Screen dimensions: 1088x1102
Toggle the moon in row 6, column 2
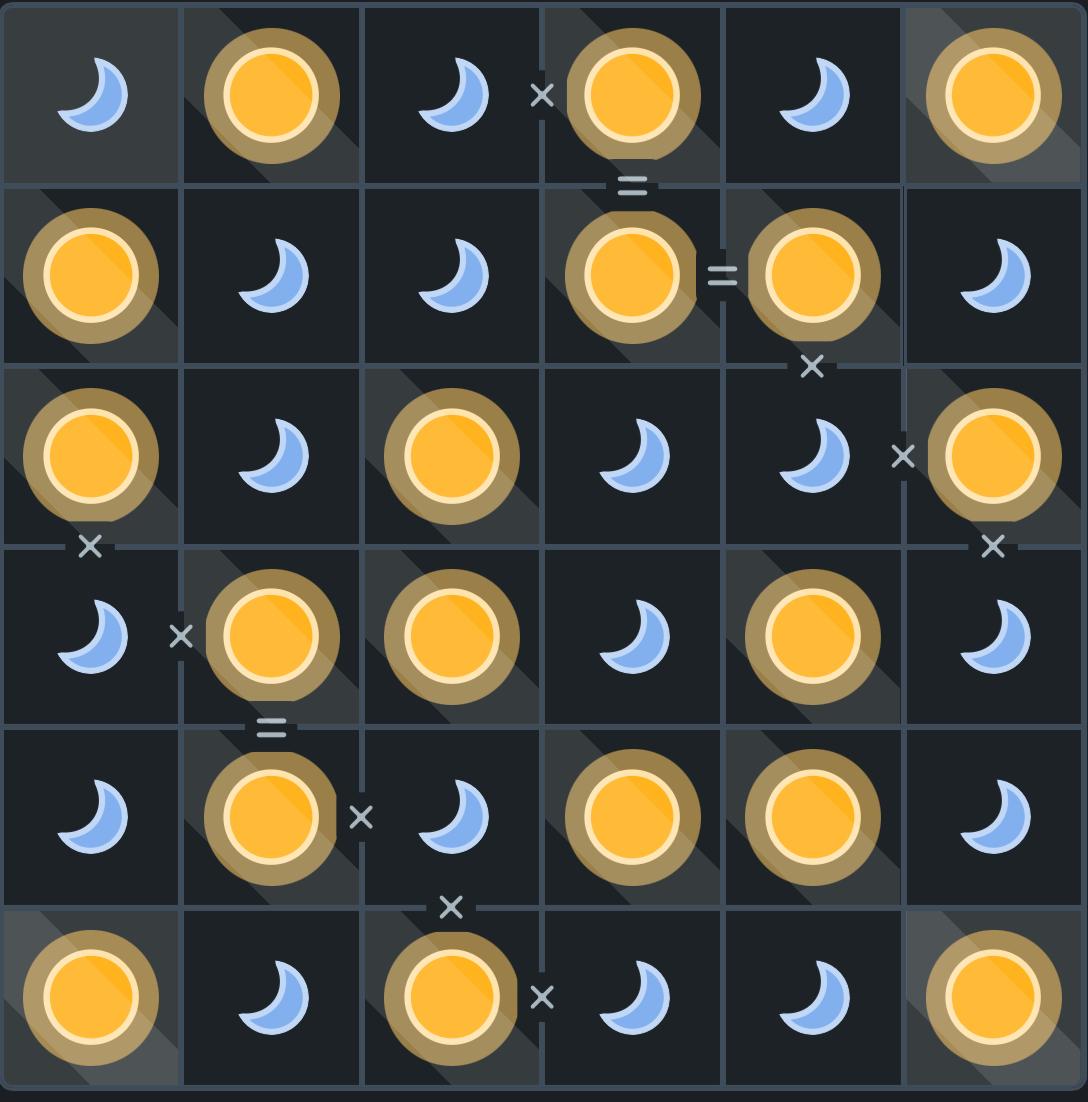272,997
